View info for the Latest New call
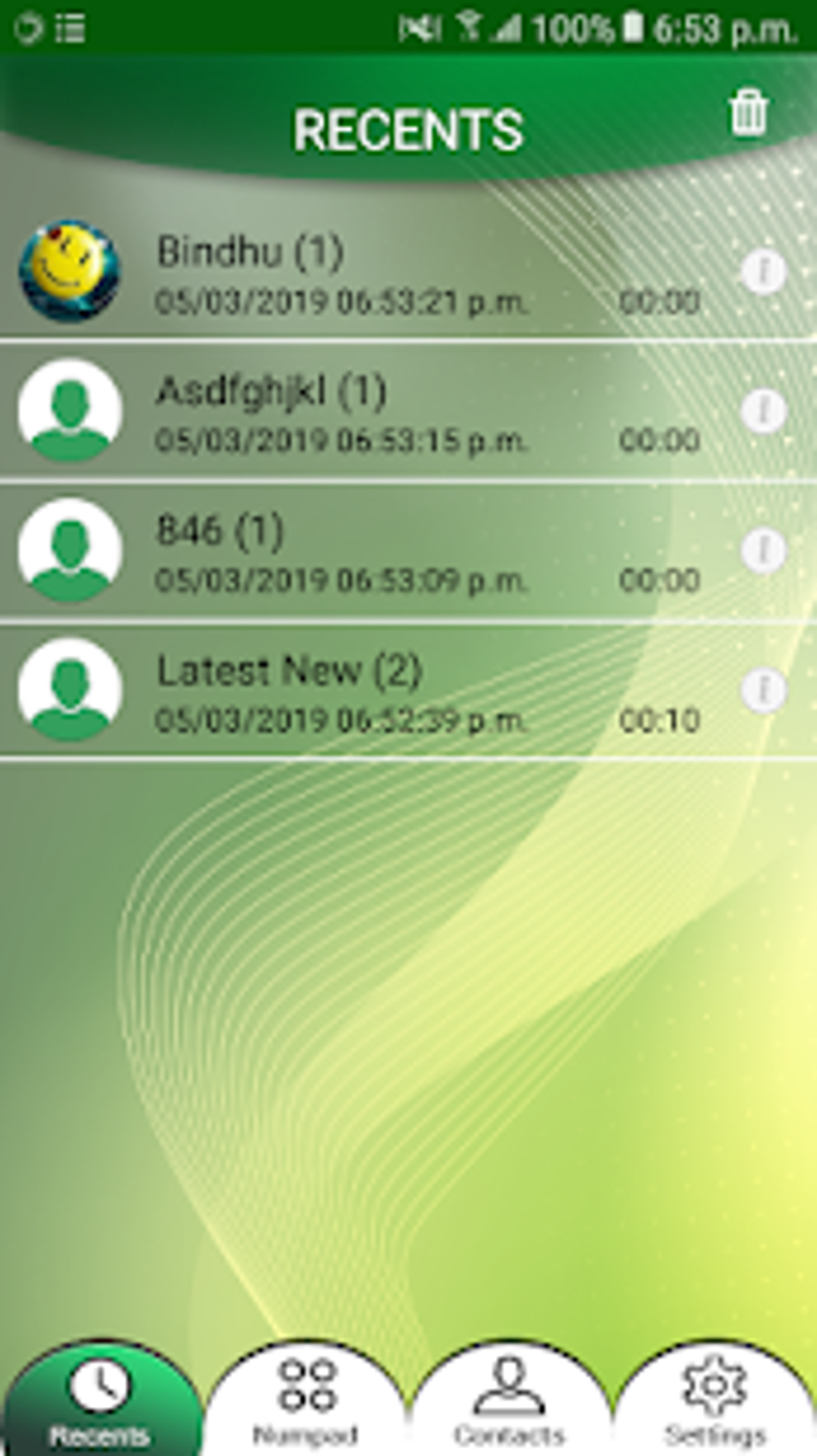 pos(763,690)
